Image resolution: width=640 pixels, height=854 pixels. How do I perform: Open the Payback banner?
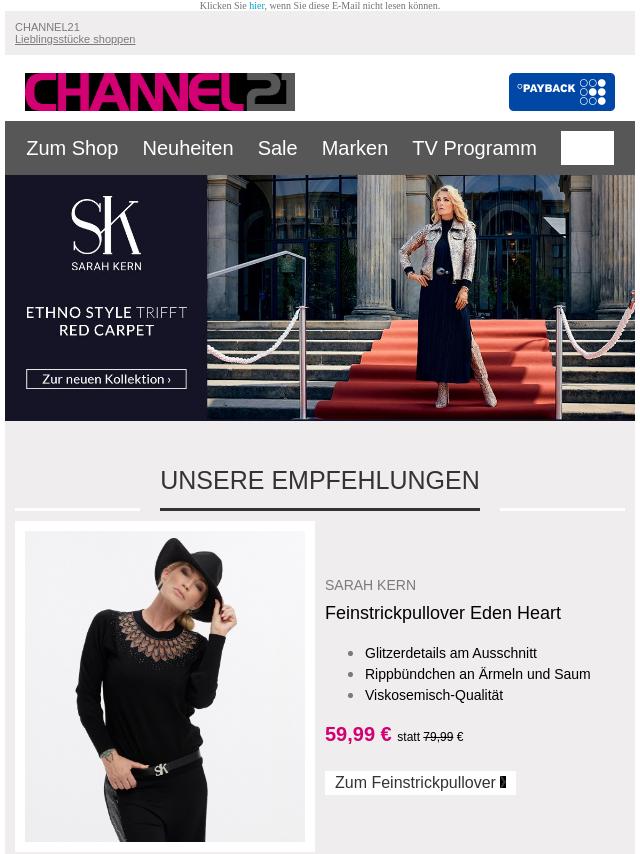point(561,92)
